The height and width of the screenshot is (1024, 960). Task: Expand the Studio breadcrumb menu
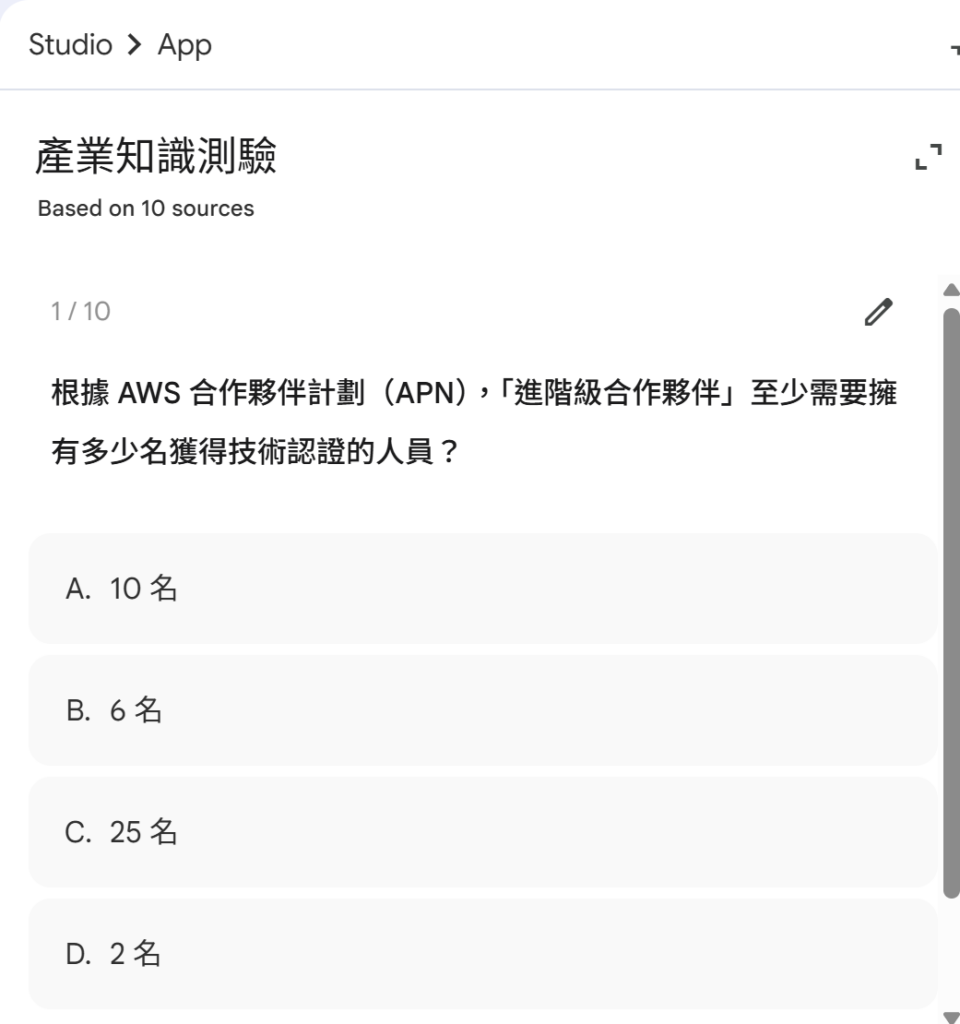(69, 44)
